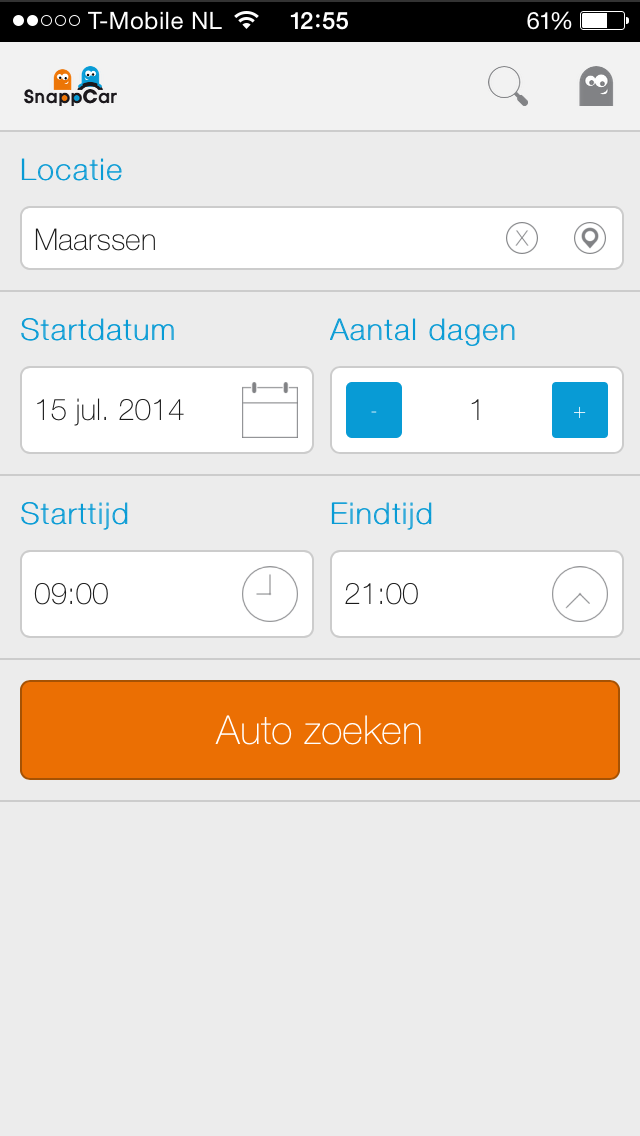Decrease Aantal dagen with minus button
640x1136 pixels.
click(374, 410)
